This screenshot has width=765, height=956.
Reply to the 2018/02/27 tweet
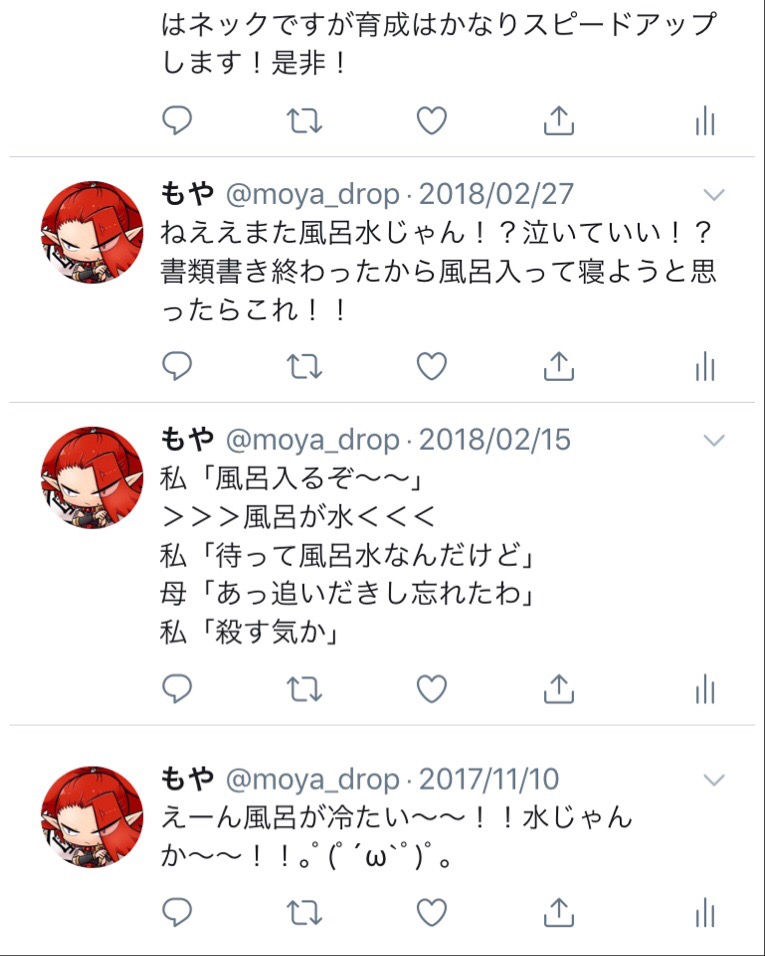[x=177, y=367]
